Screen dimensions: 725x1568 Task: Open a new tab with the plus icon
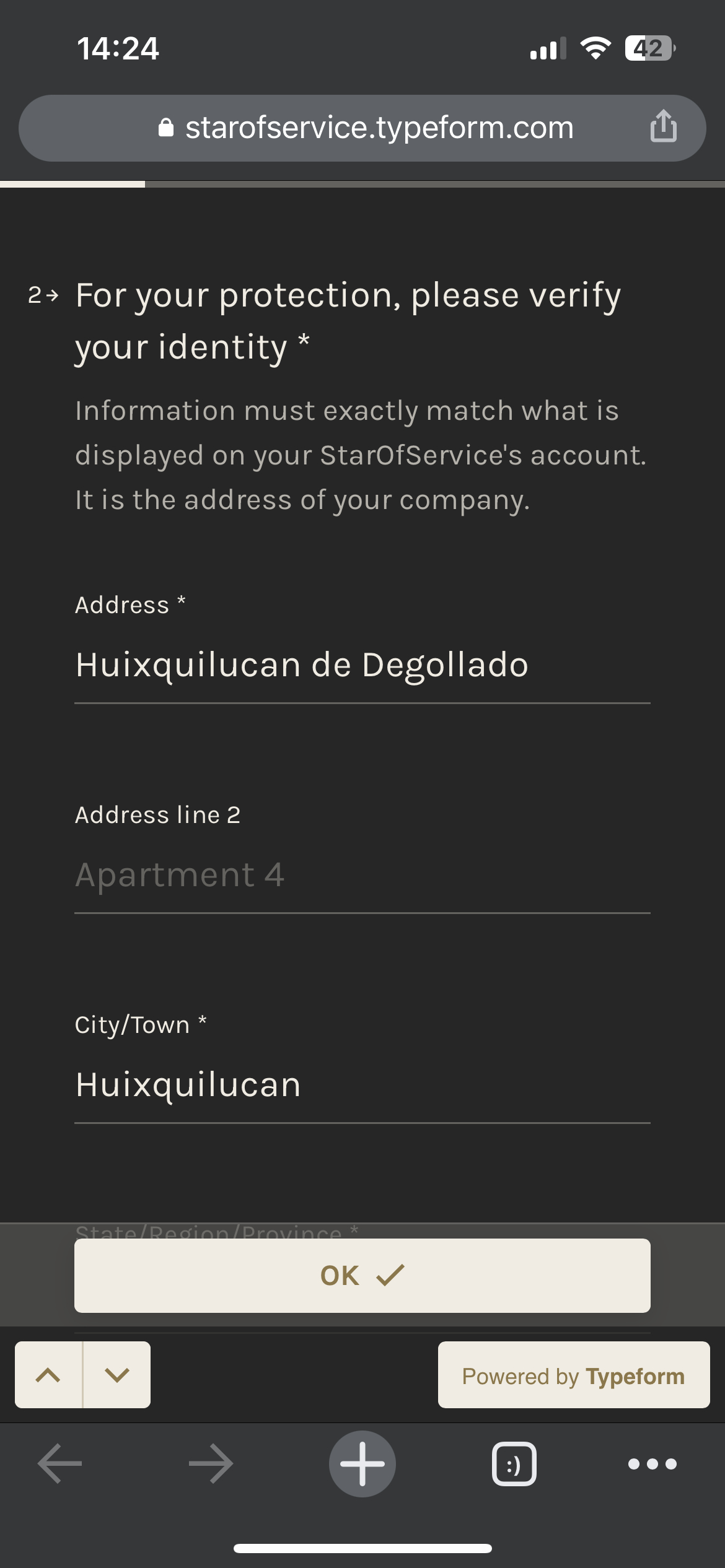362,1463
